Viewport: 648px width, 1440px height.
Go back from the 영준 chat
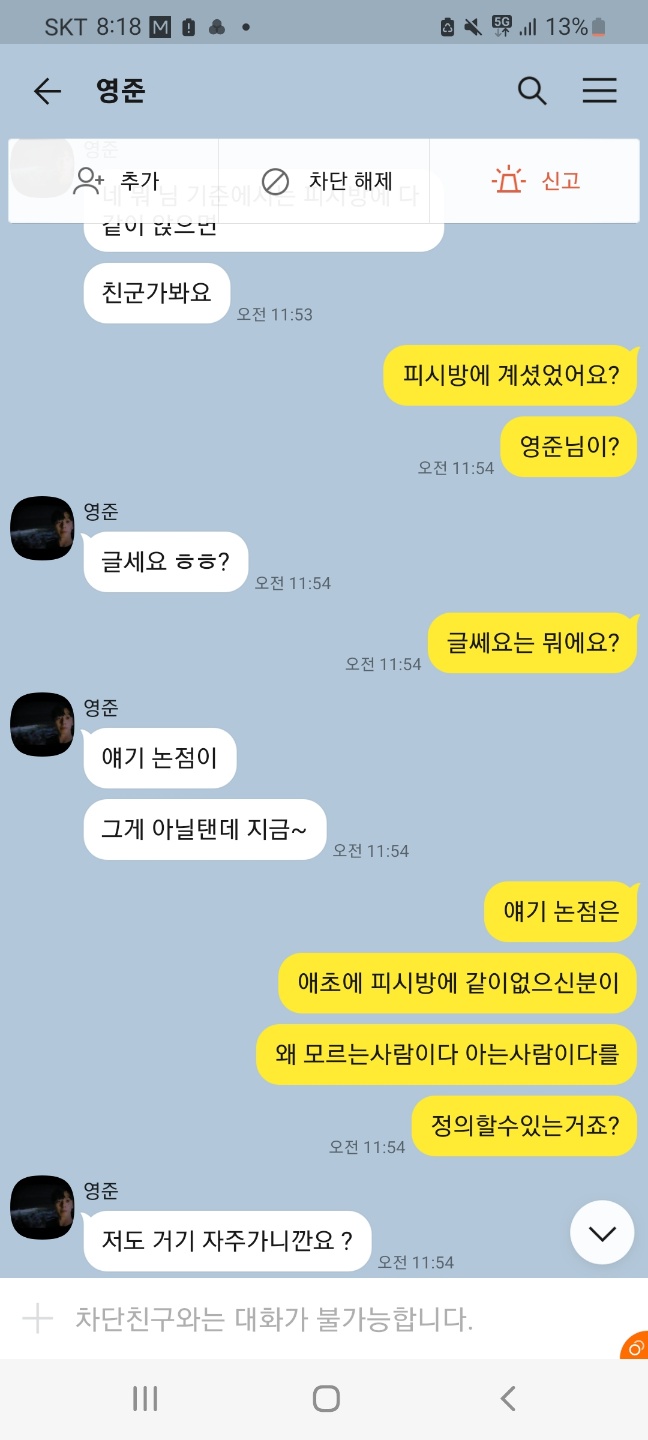pos(47,92)
